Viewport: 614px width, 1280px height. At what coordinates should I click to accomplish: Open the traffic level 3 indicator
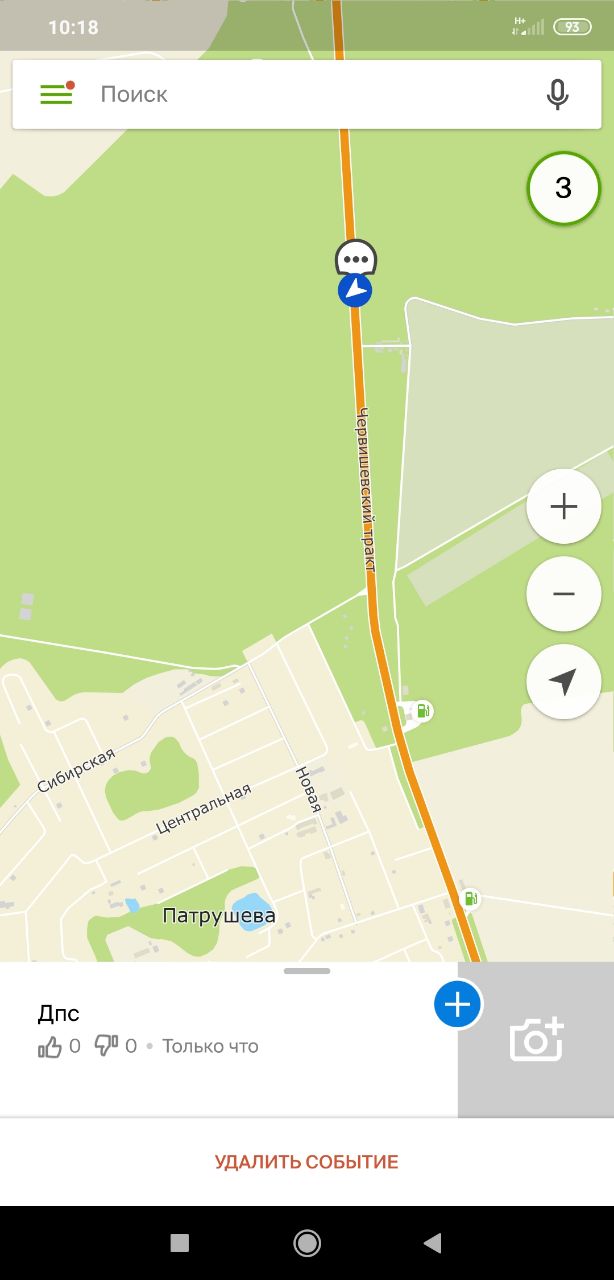point(563,187)
